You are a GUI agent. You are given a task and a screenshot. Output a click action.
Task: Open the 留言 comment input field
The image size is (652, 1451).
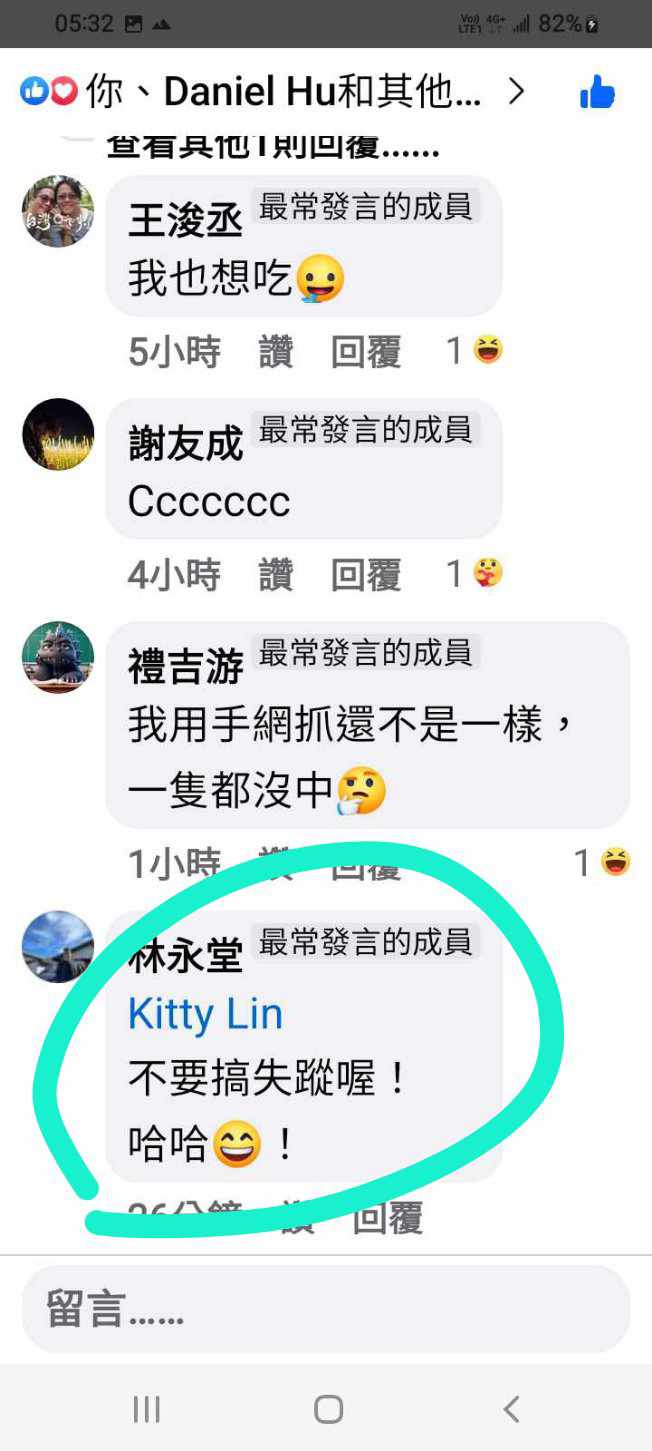click(x=326, y=1309)
